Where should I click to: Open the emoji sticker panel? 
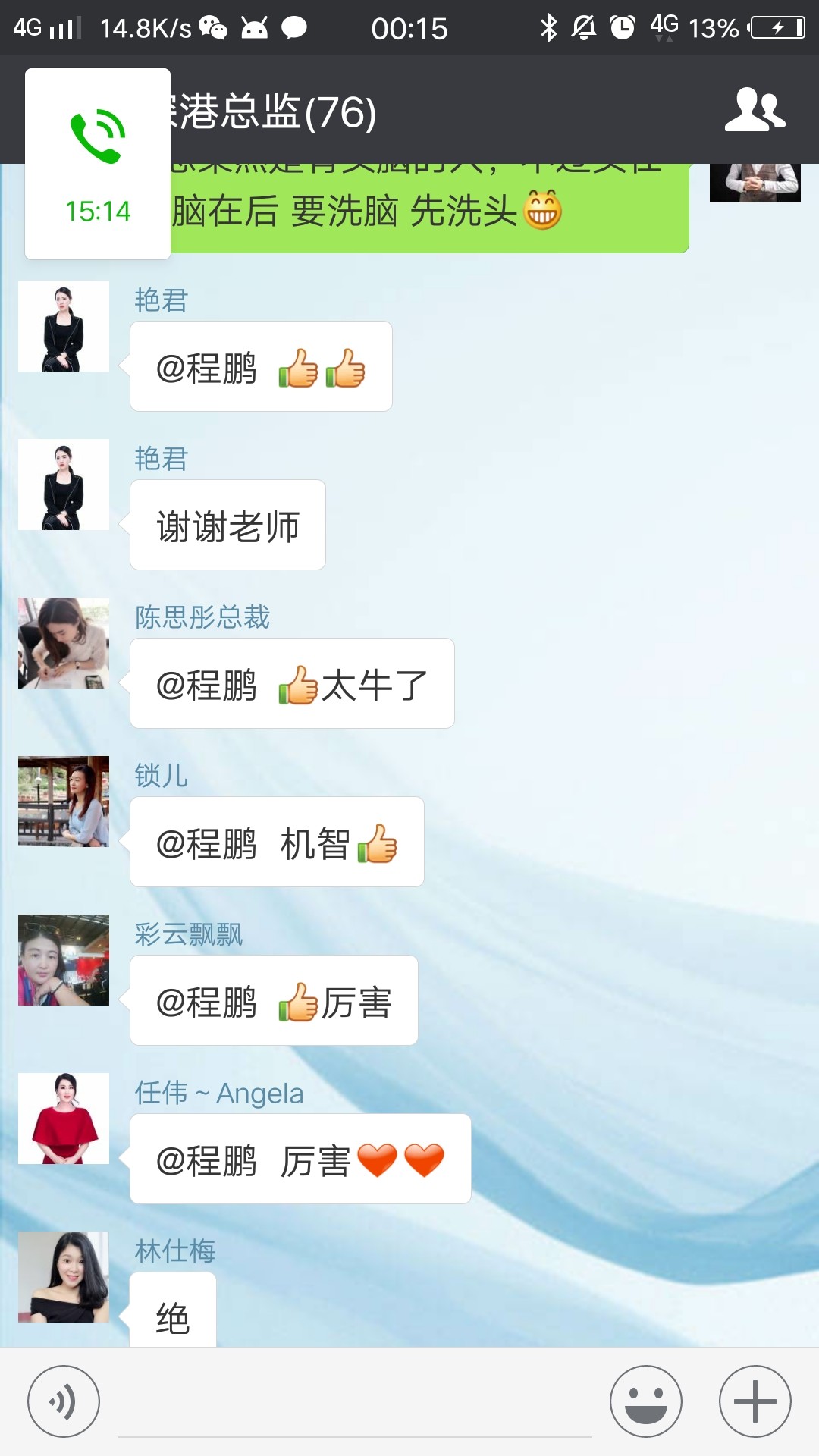pos(646,1401)
